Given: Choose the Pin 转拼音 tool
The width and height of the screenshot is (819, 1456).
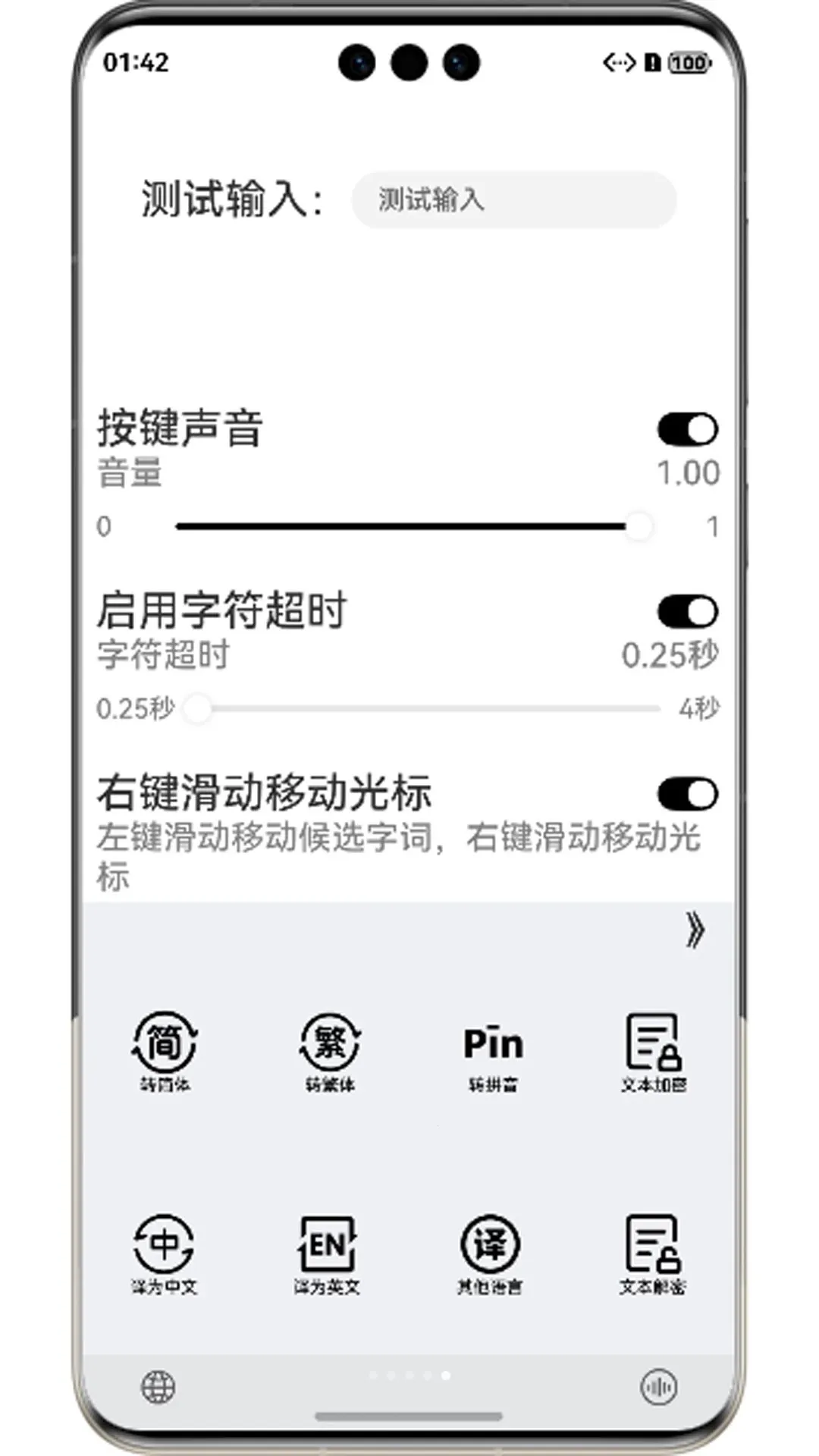Looking at the screenshot, I should coord(493,1056).
